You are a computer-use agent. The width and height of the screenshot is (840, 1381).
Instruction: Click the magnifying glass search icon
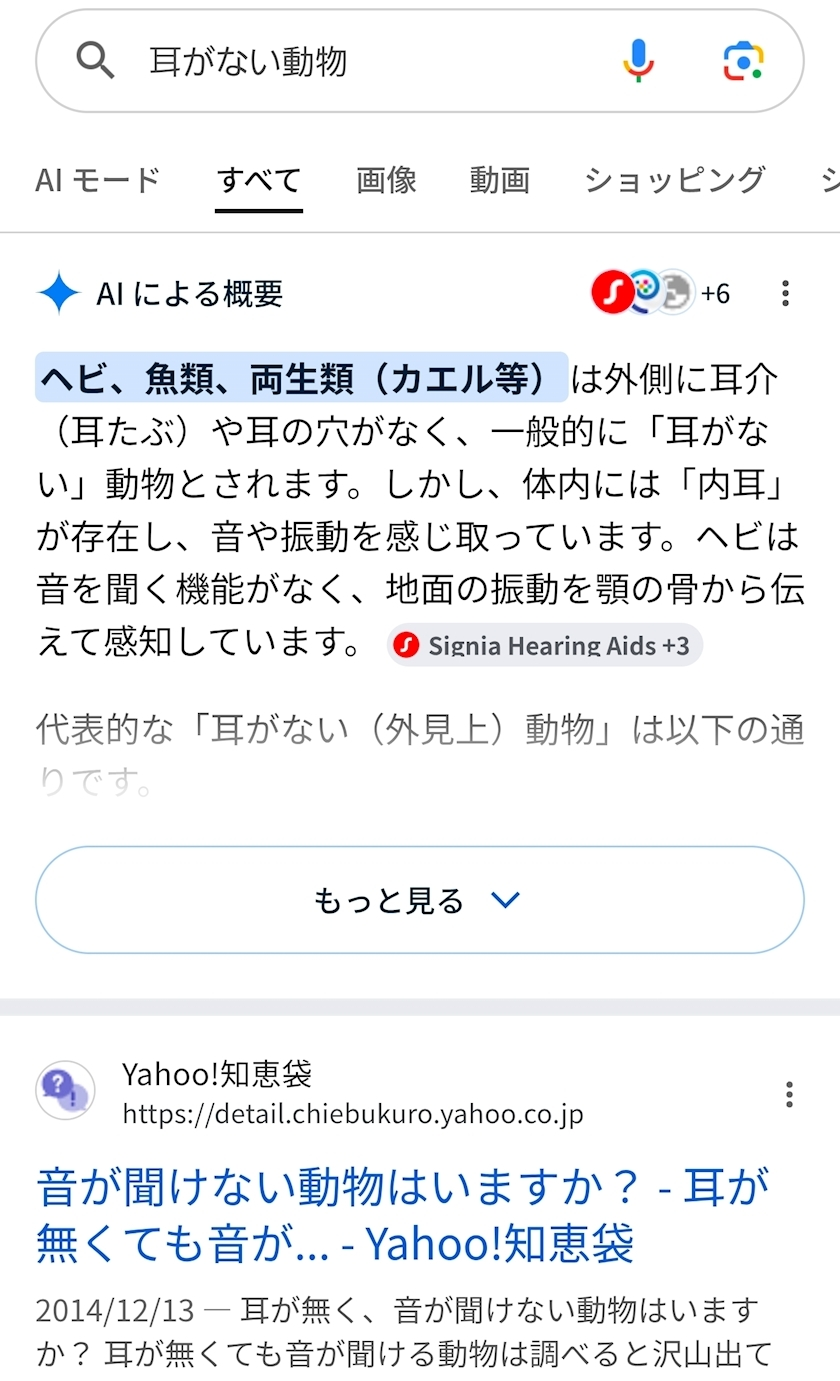[x=94, y=60]
